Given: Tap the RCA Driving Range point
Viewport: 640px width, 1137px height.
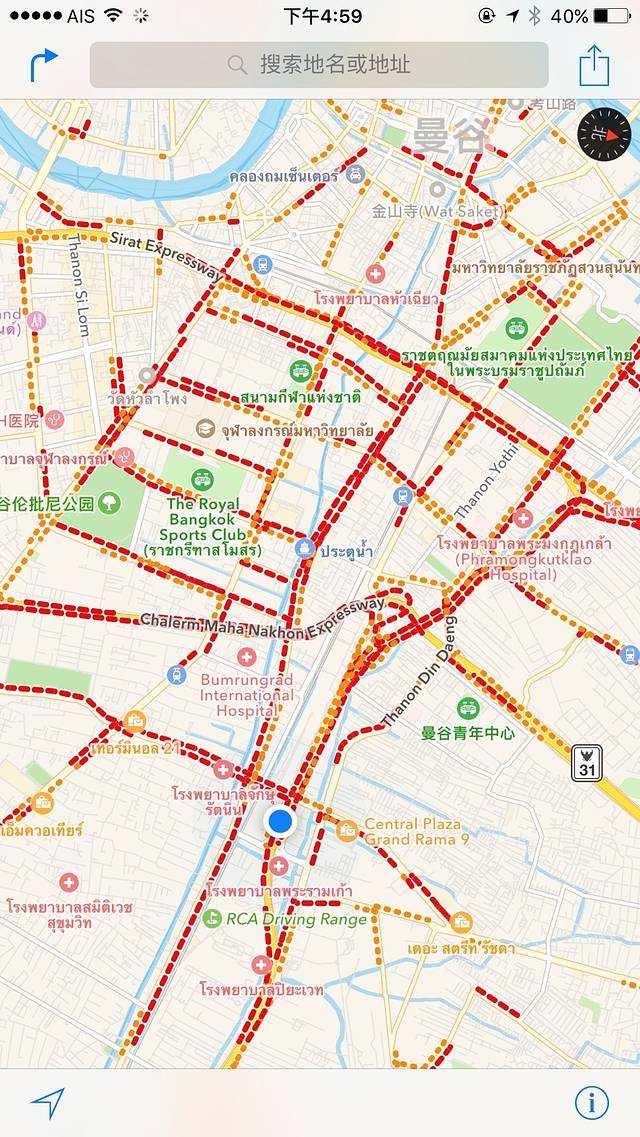Looking at the screenshot, I should pos(212,918).
